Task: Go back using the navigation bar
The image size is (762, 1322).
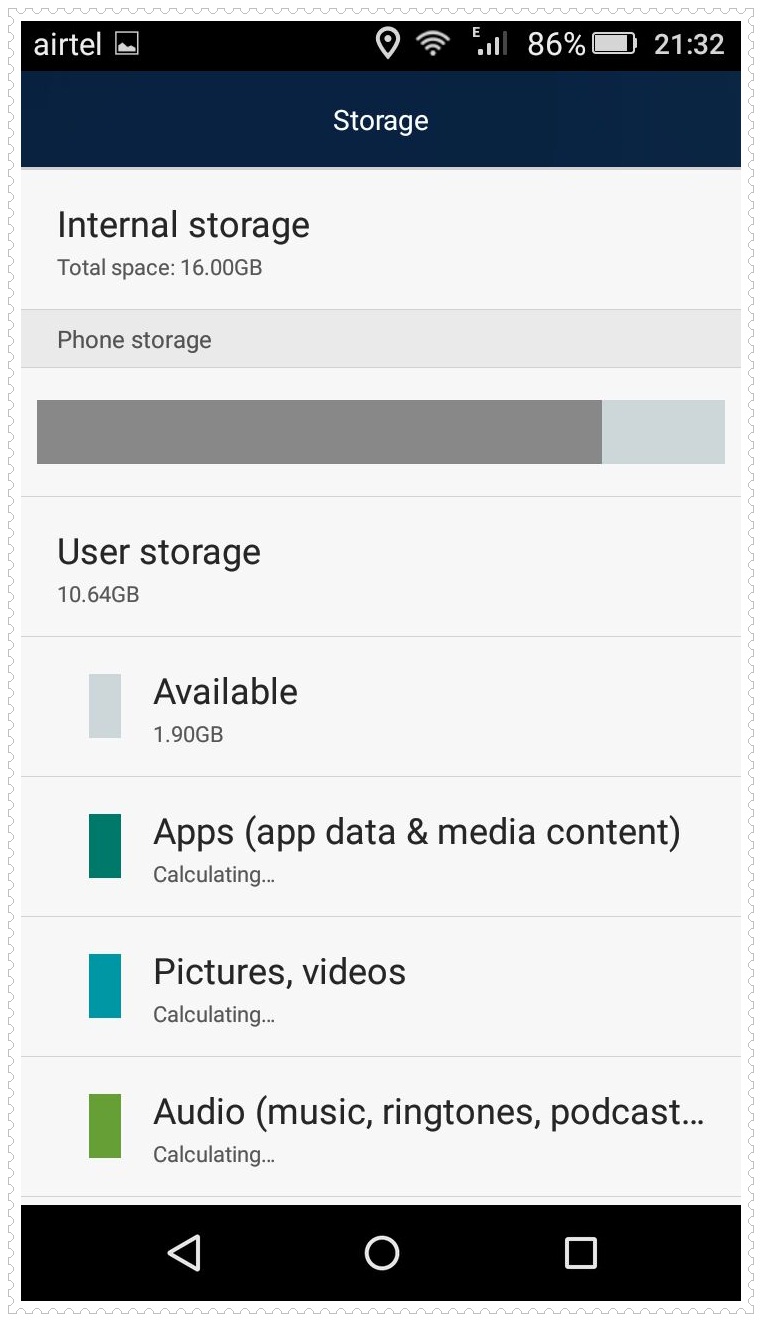Action: pos(184,1252)
